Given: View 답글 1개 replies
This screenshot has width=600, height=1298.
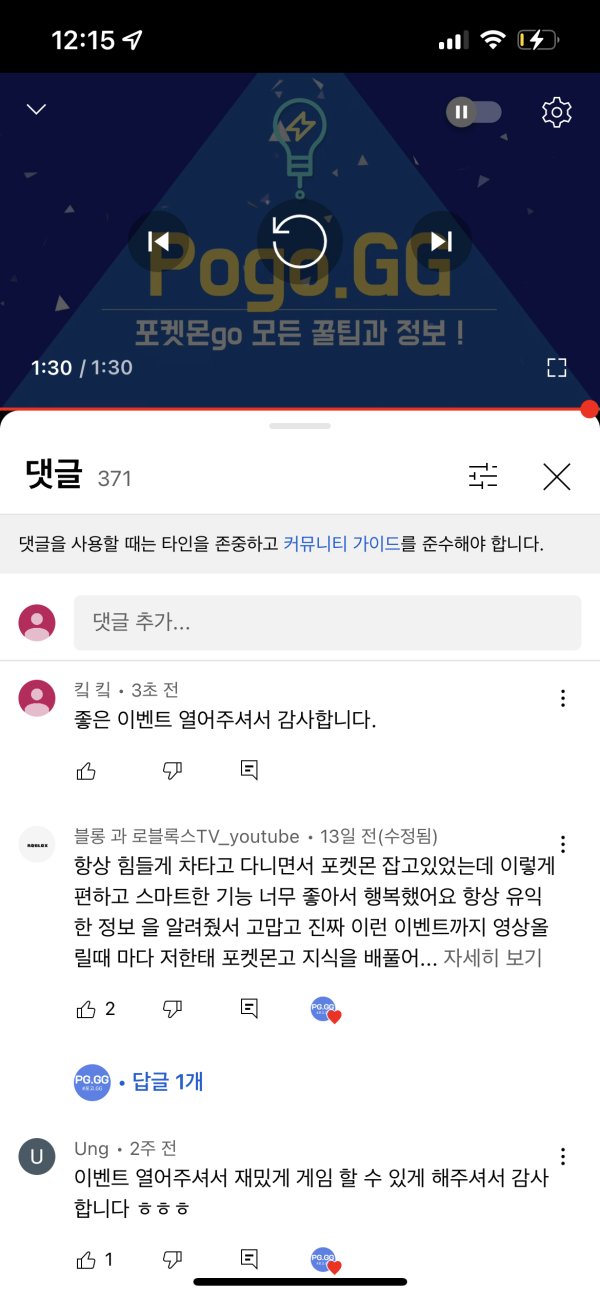Looking at the screenshot, I should [x=168, y=1082].
